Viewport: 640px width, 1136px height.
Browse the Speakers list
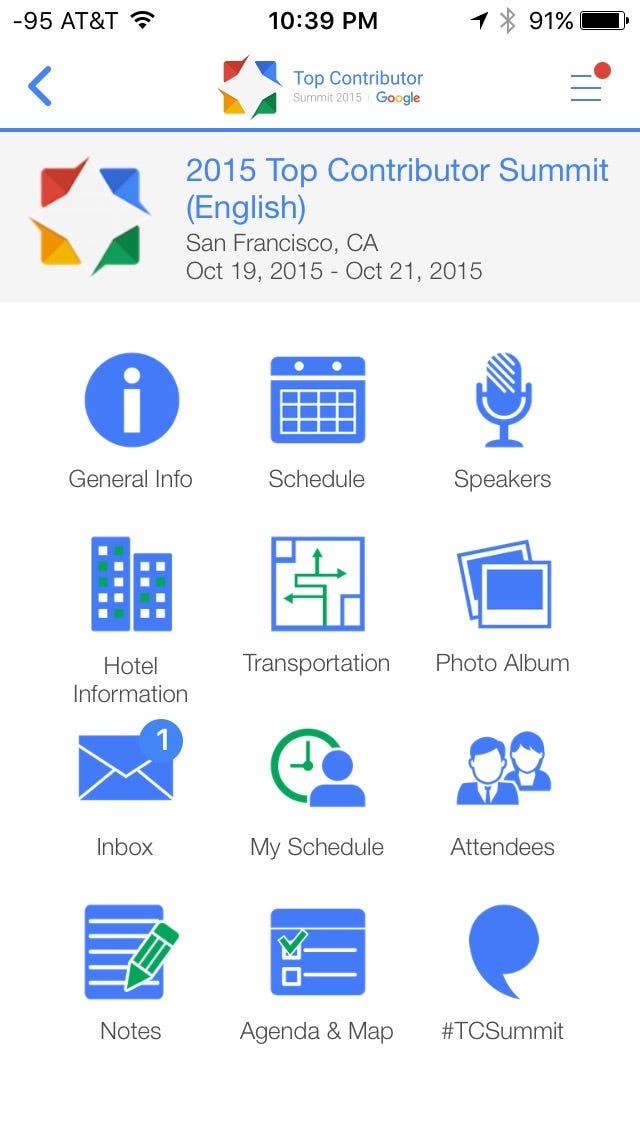click(502, 422)
